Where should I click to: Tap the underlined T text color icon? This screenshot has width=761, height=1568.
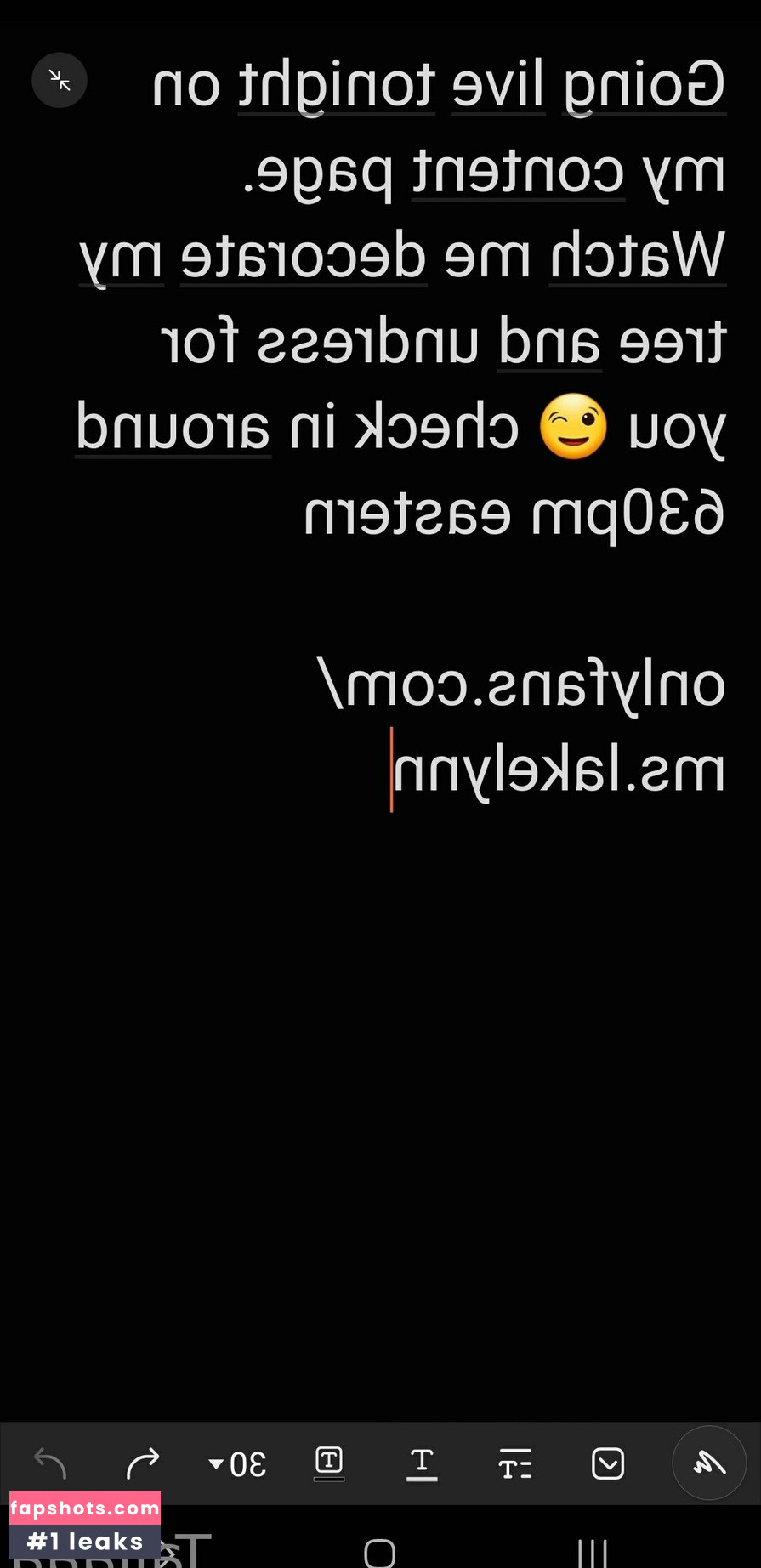(422, 1464)
